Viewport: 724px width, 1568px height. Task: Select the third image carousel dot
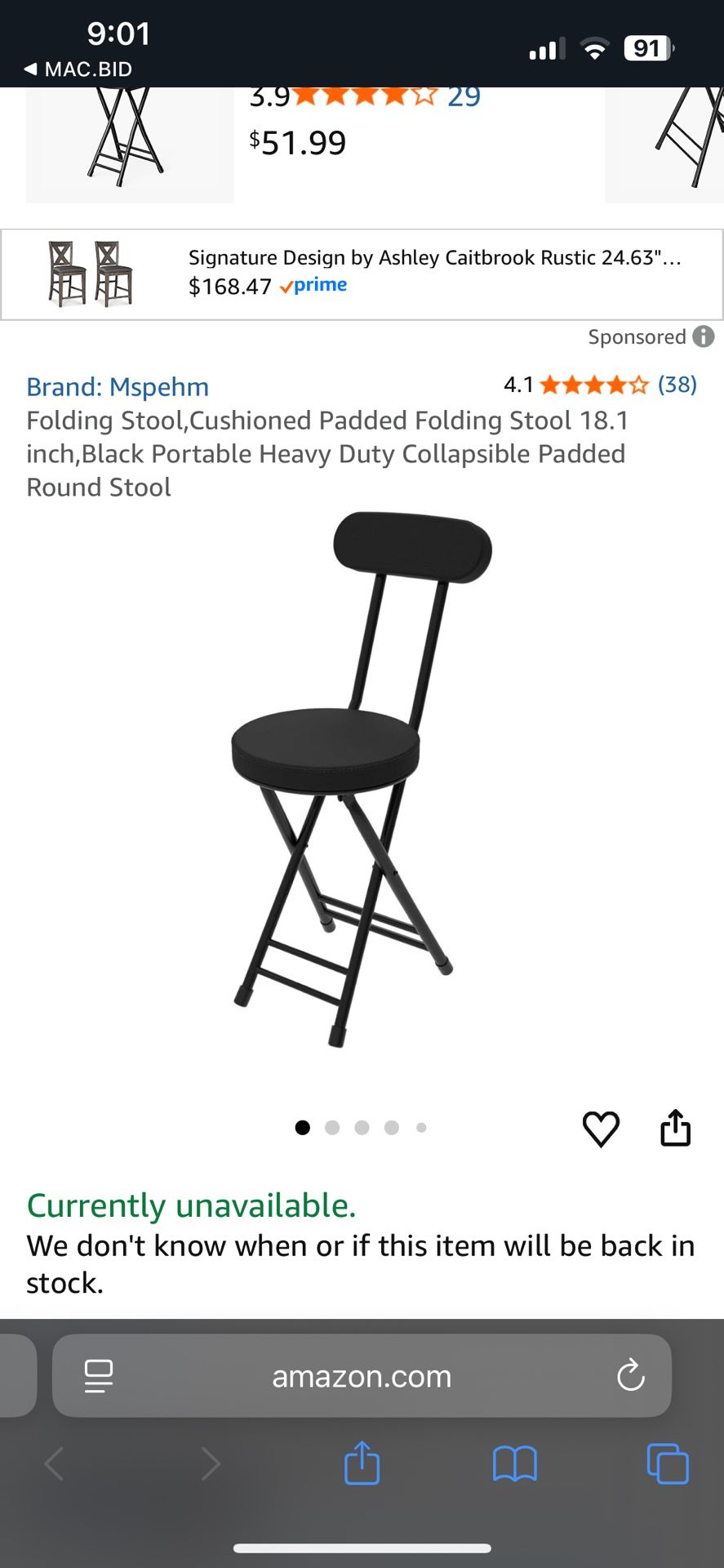coord(362,1127)
